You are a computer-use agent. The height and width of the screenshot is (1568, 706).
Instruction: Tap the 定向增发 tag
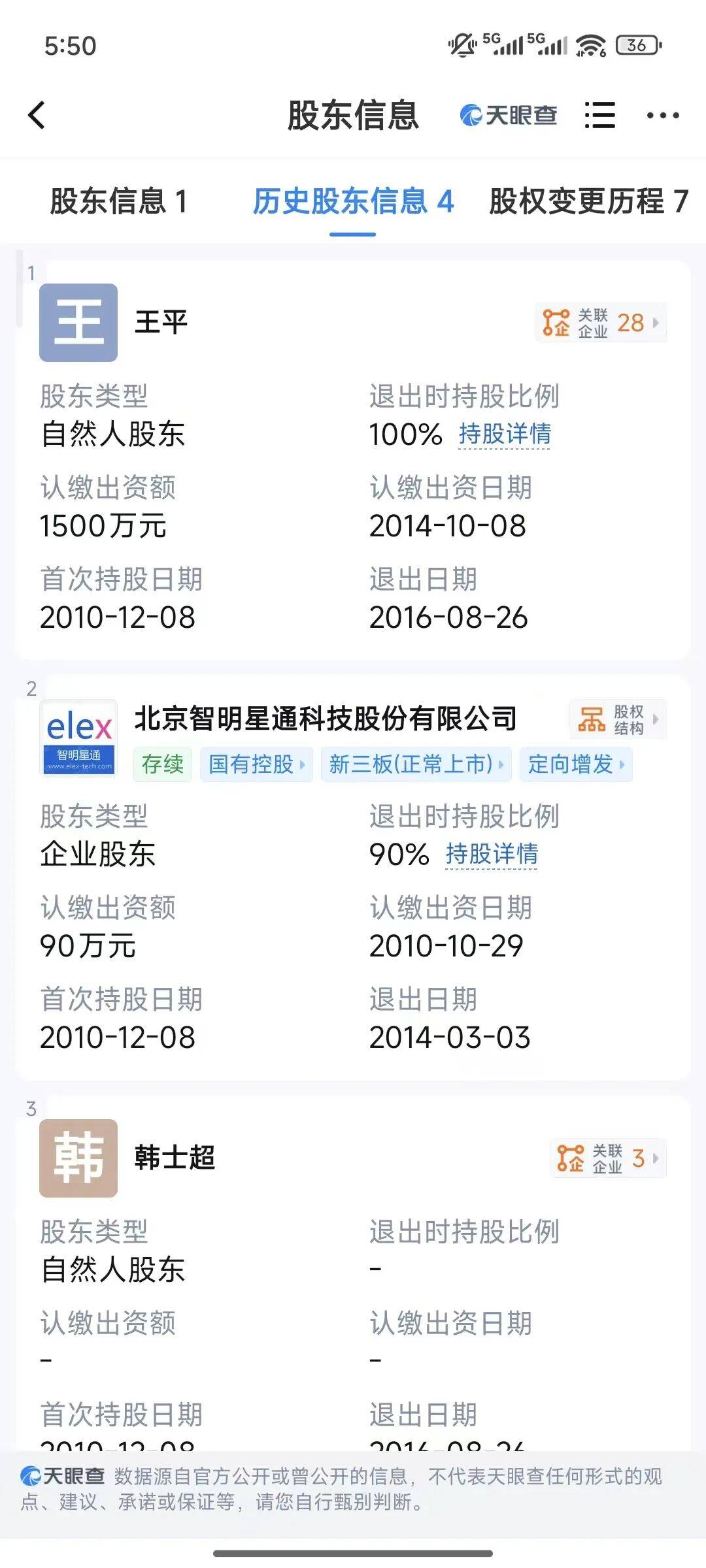[575, 764]
